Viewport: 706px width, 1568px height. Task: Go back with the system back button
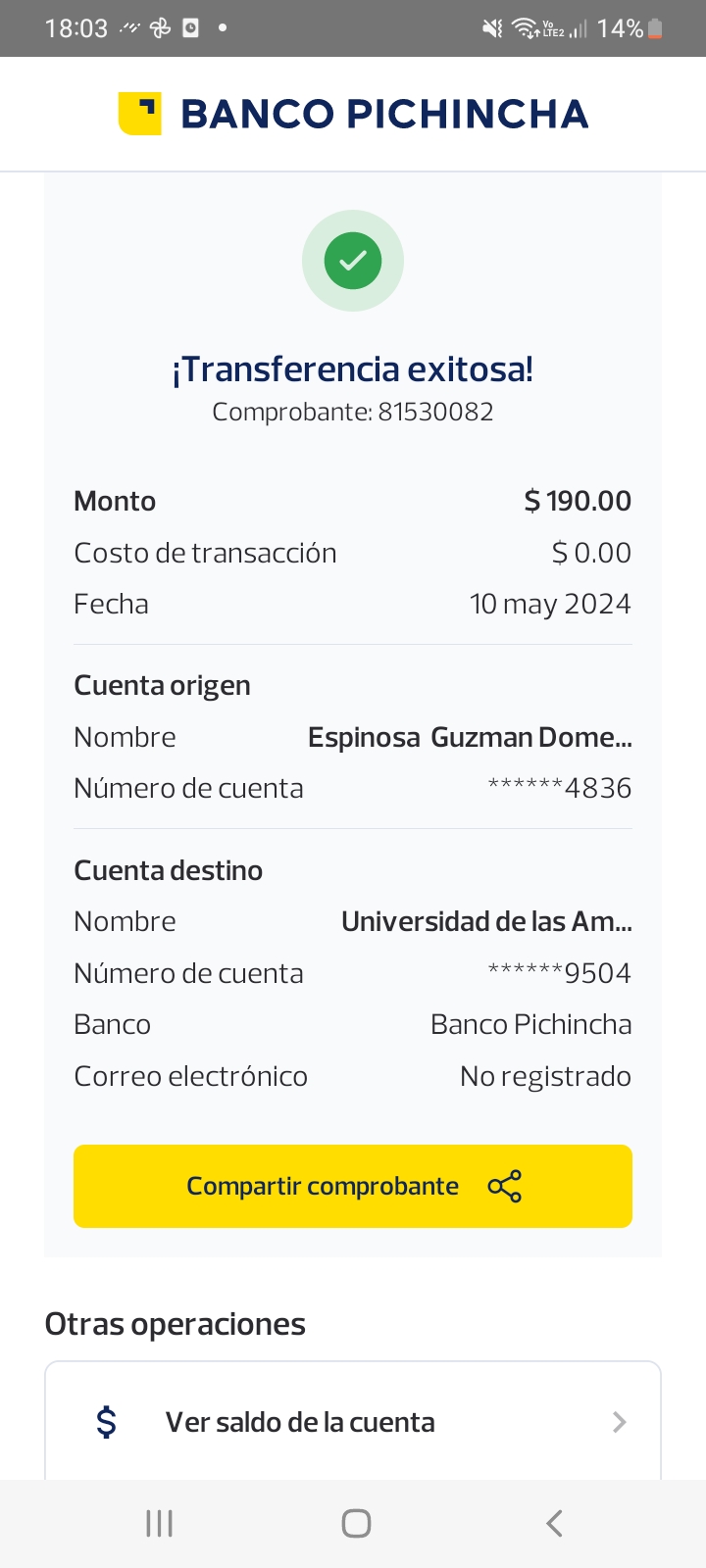[554, 1523]
